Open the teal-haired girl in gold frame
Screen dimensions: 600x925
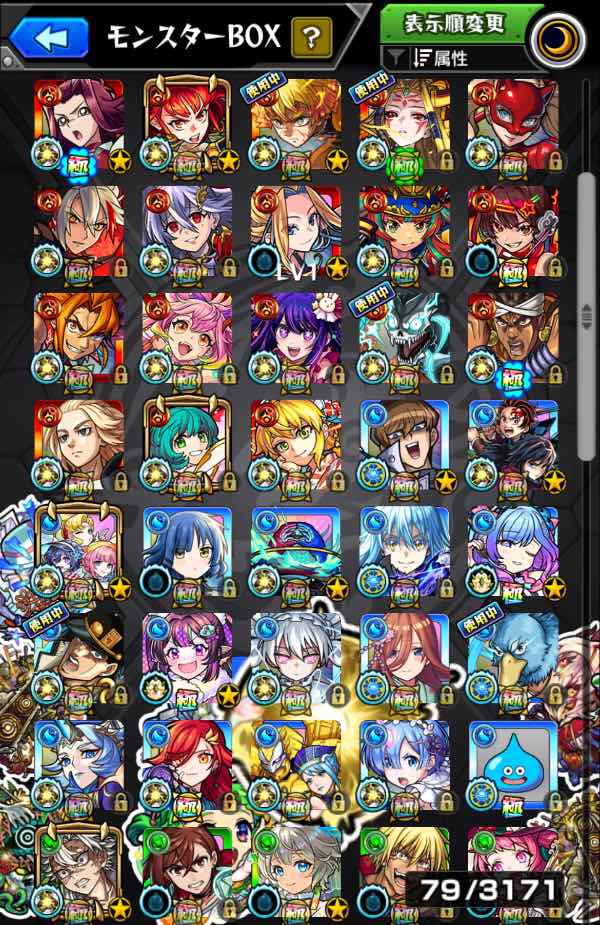[x=187, y=445]
